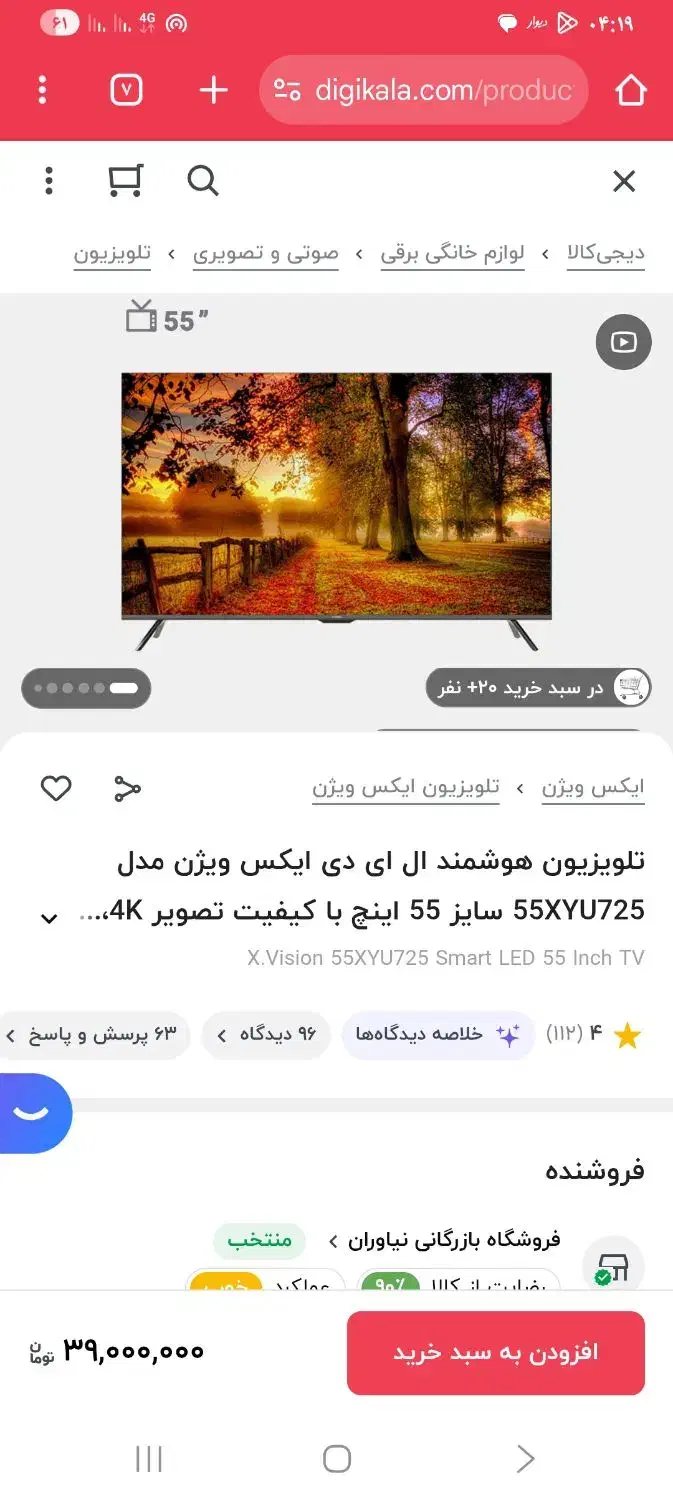Open a new browser tab
Viewport: 673px width, 1500px height.
213,91
